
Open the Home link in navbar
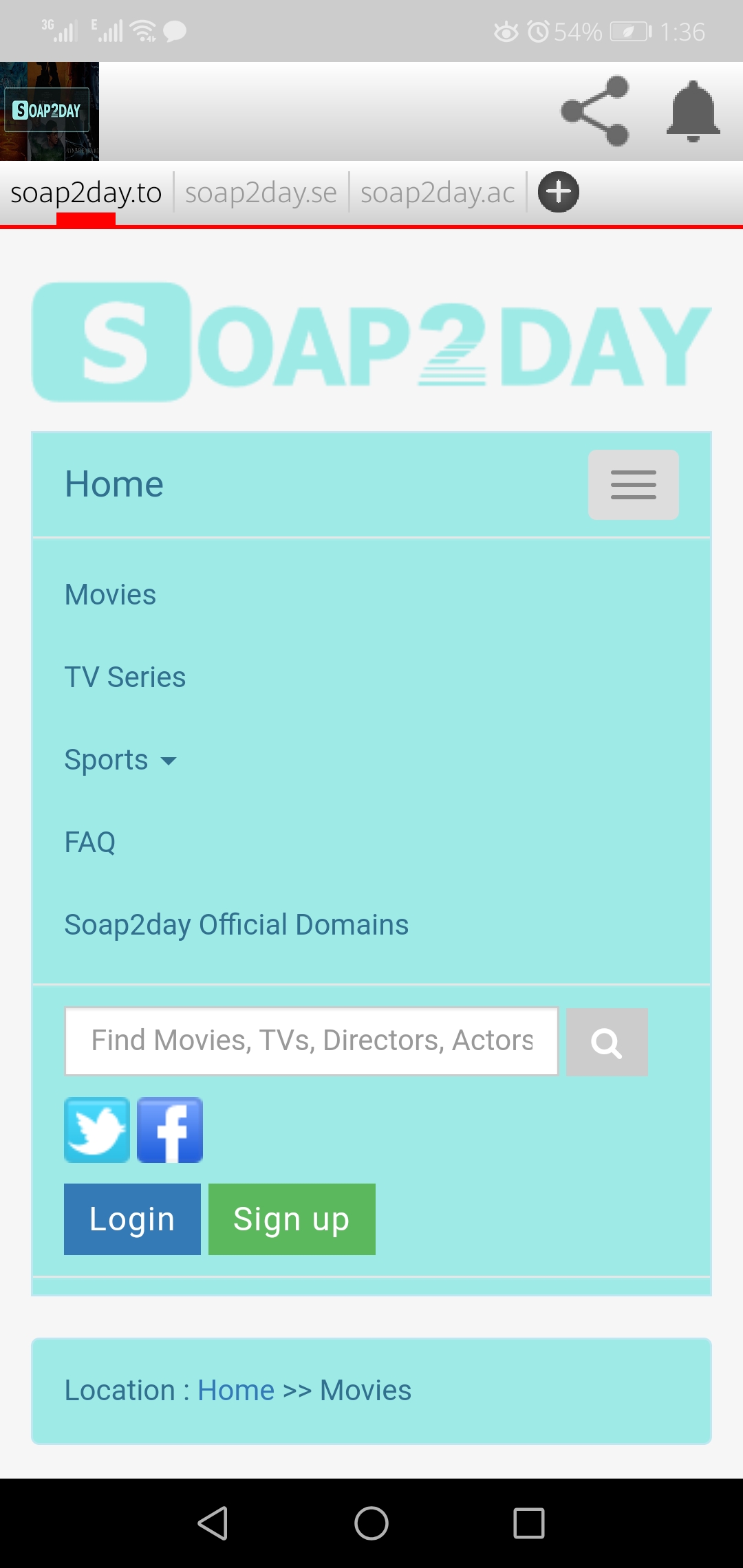click(x=114, y=484)
